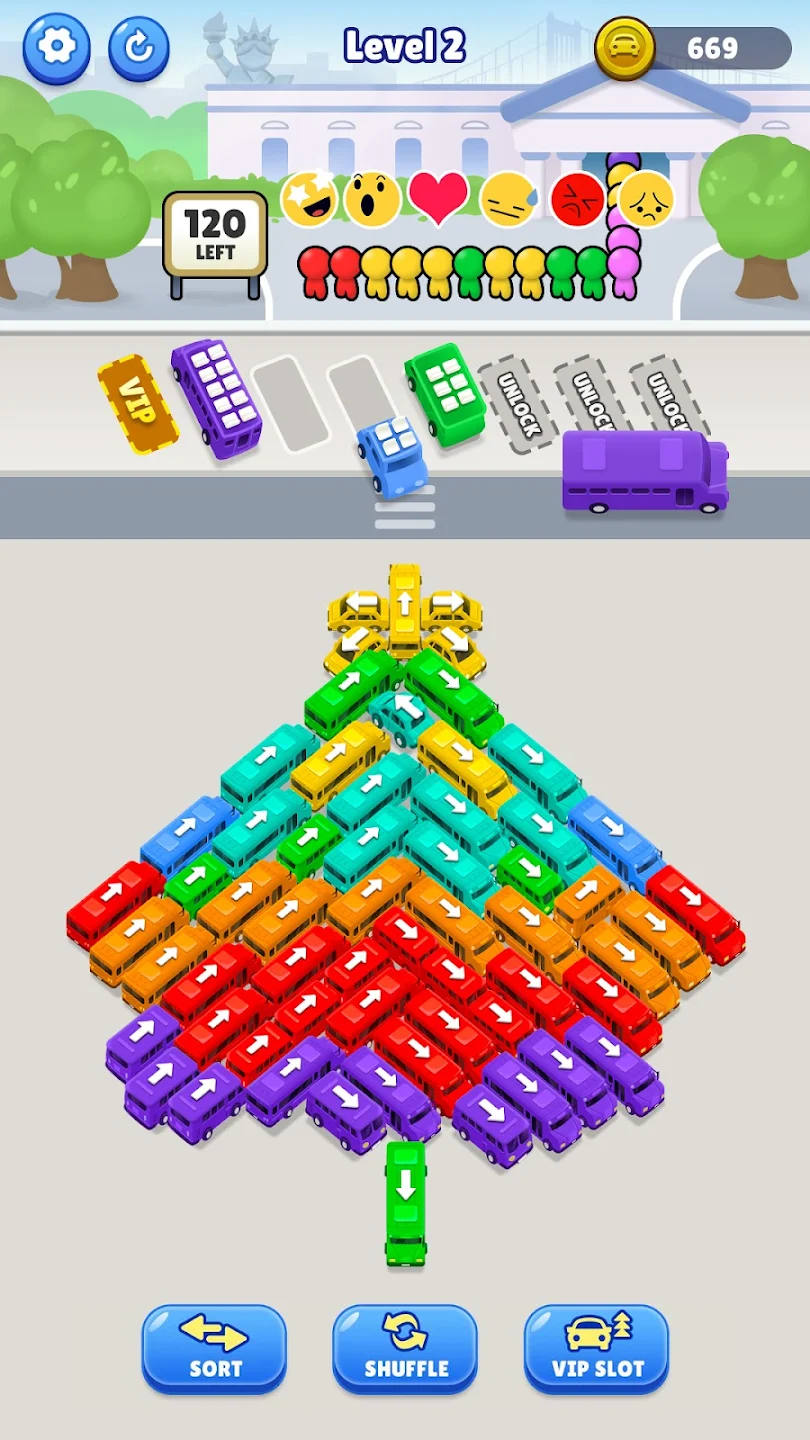Choose the surprised face emoji
810x1440 pixels.
(372, 199)
